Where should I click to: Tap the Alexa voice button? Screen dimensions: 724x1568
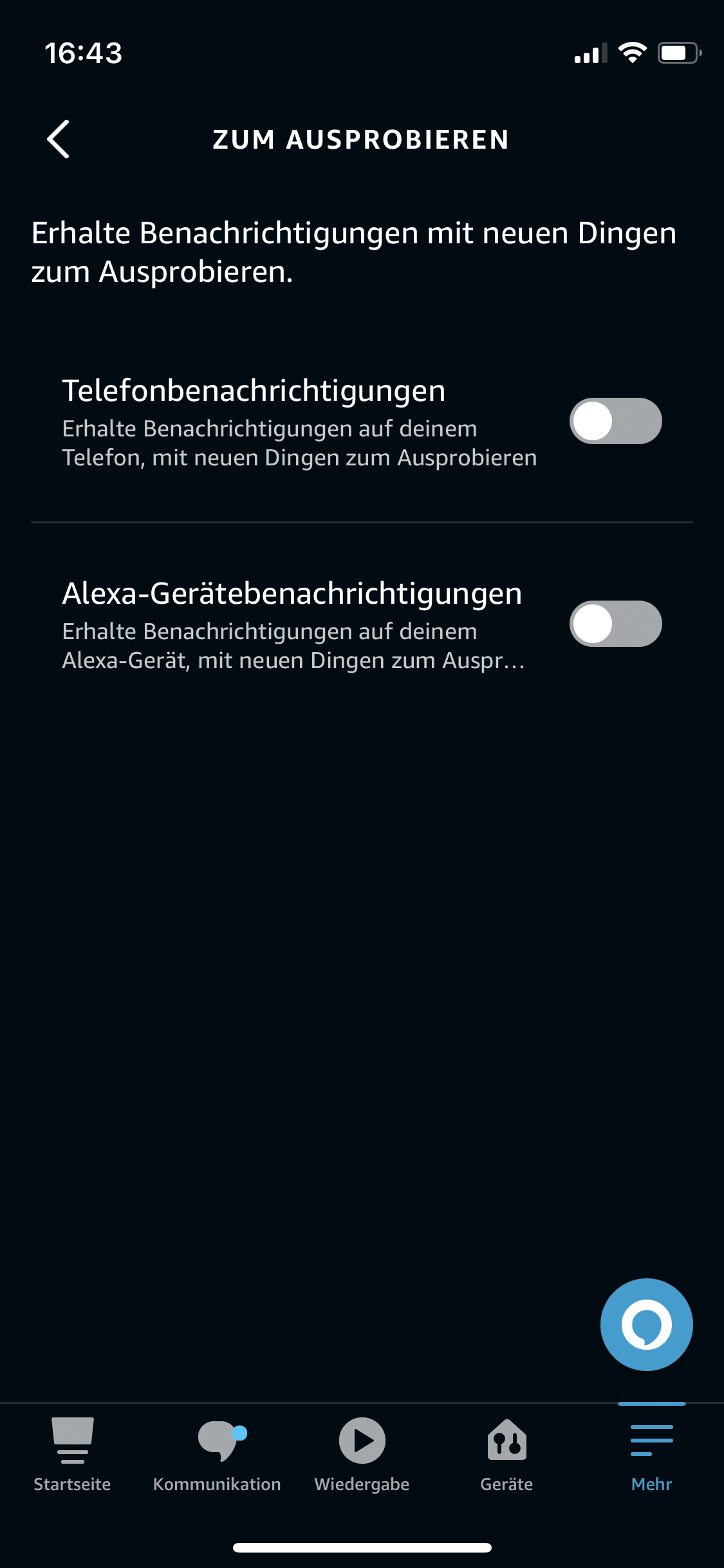646,1324
